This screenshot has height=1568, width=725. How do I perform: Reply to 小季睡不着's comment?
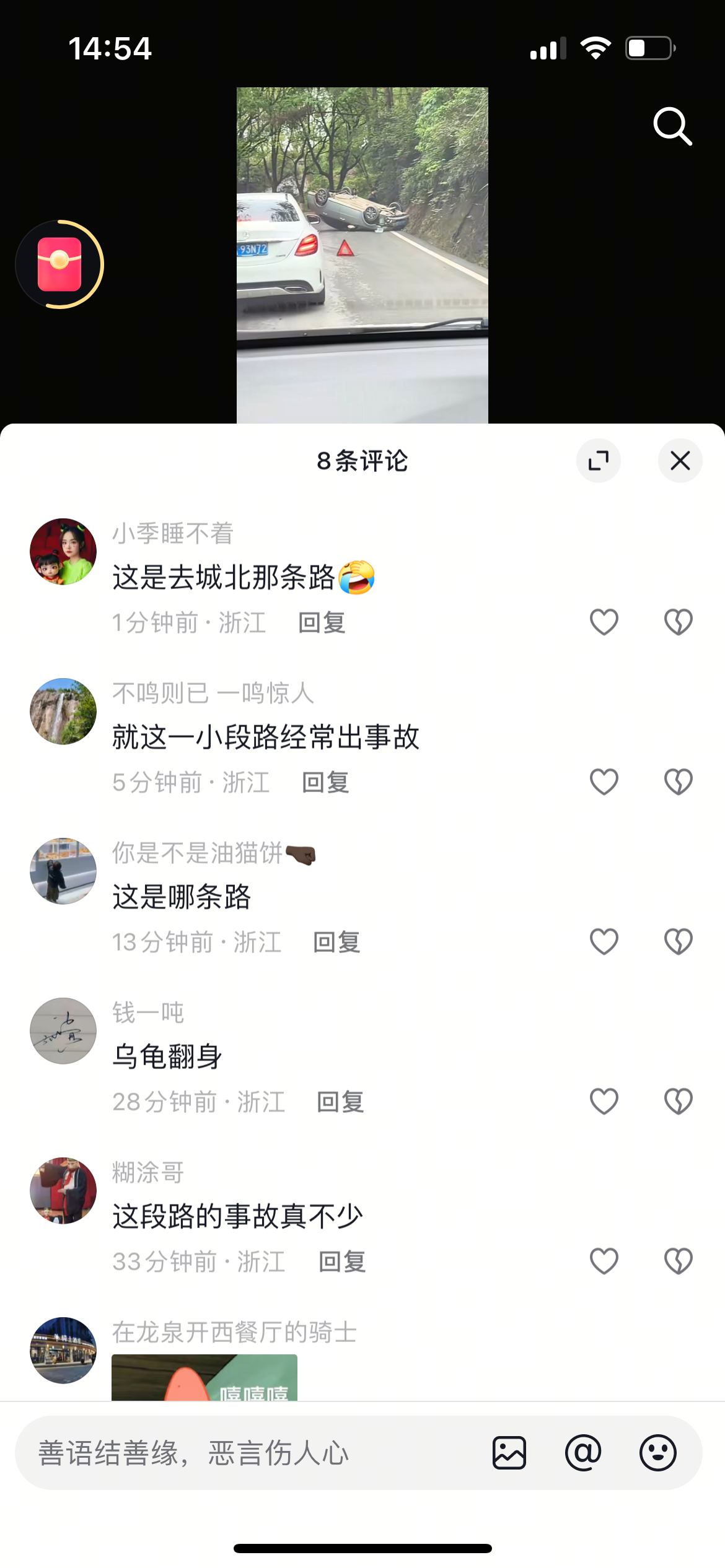[x=322, y=623]
